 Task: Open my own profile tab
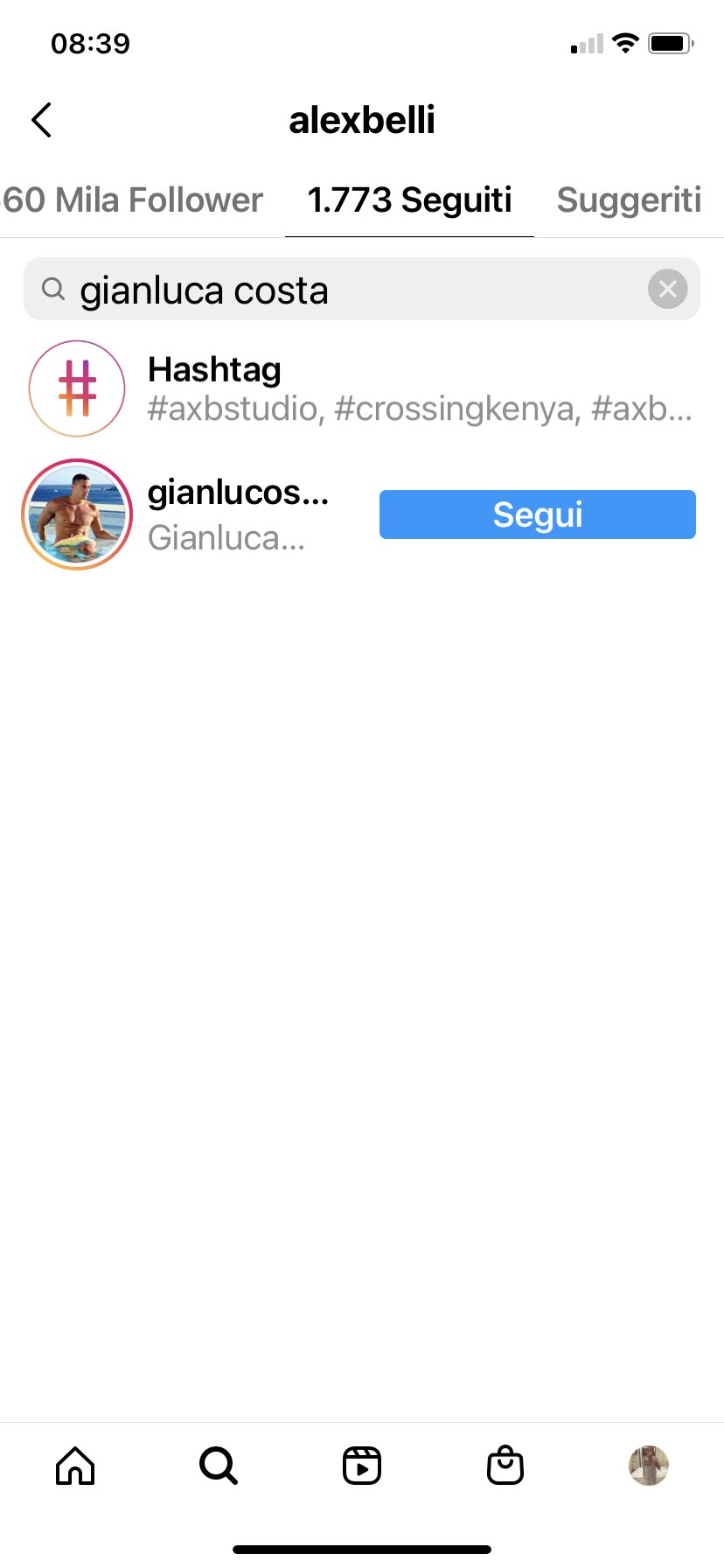coord(648,1466)
